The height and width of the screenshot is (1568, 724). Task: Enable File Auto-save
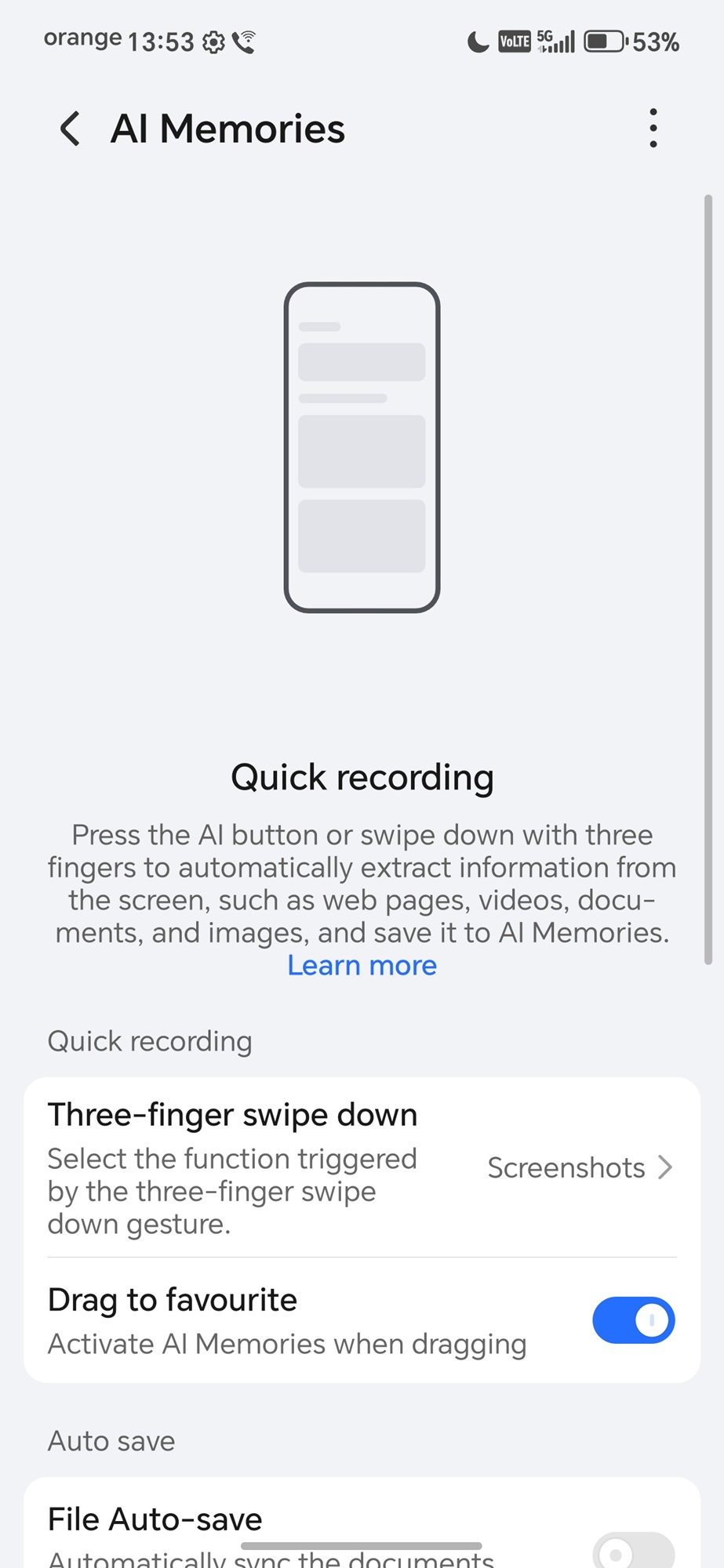[633, 1549]
